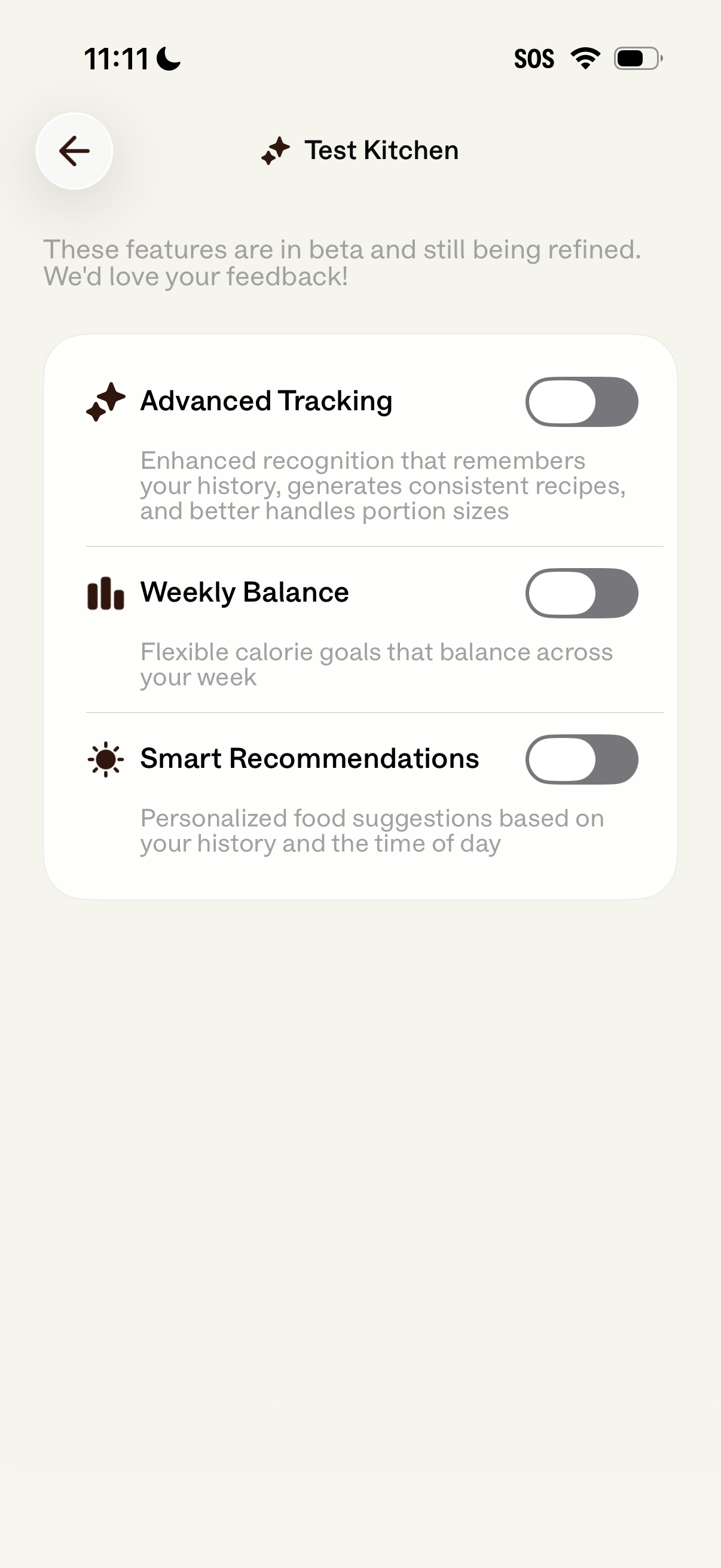721x1568 pixels.
Task: Enable the Advanced Tracking toggle
Action: (582, 402)
